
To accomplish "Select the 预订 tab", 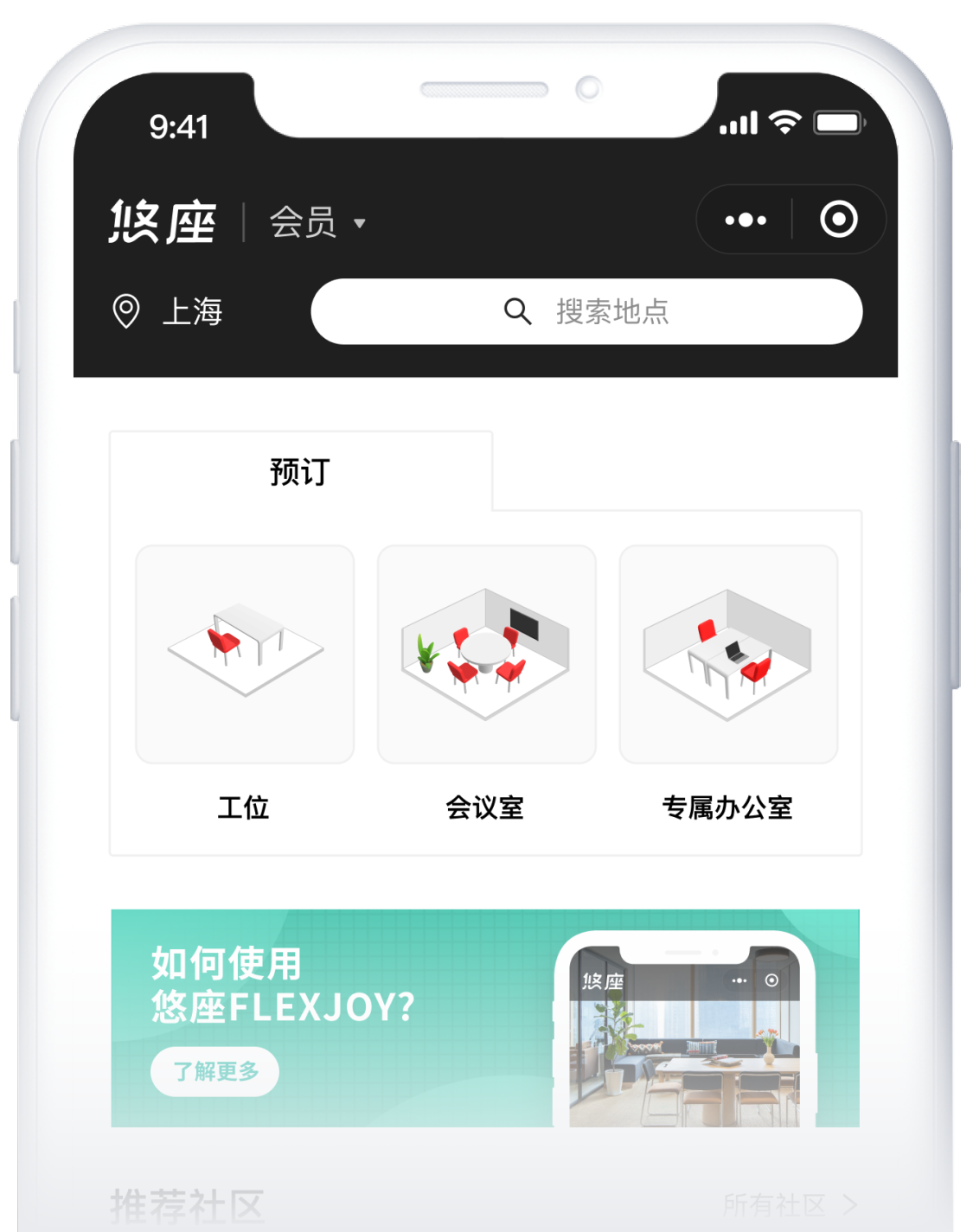I will coord(300,472).
